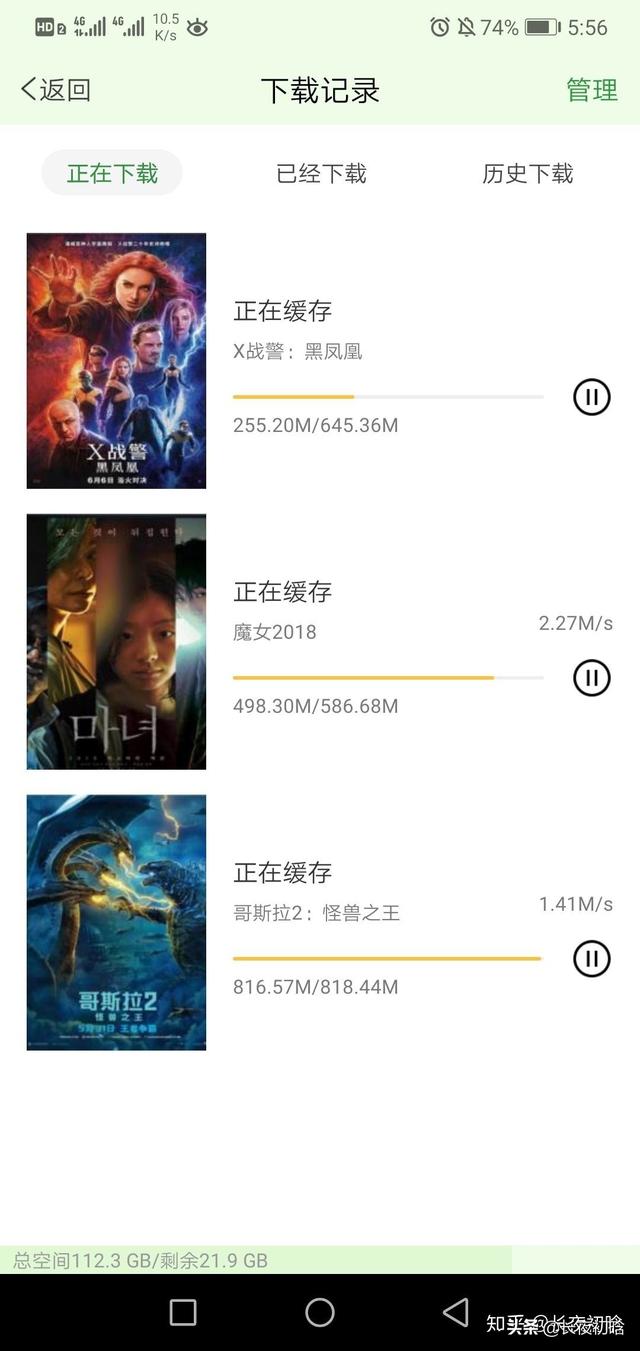Switch to the 已经下载 tab
This screenshot has height=1351, width=640.
pyautogui.click(x=321, y=173)
